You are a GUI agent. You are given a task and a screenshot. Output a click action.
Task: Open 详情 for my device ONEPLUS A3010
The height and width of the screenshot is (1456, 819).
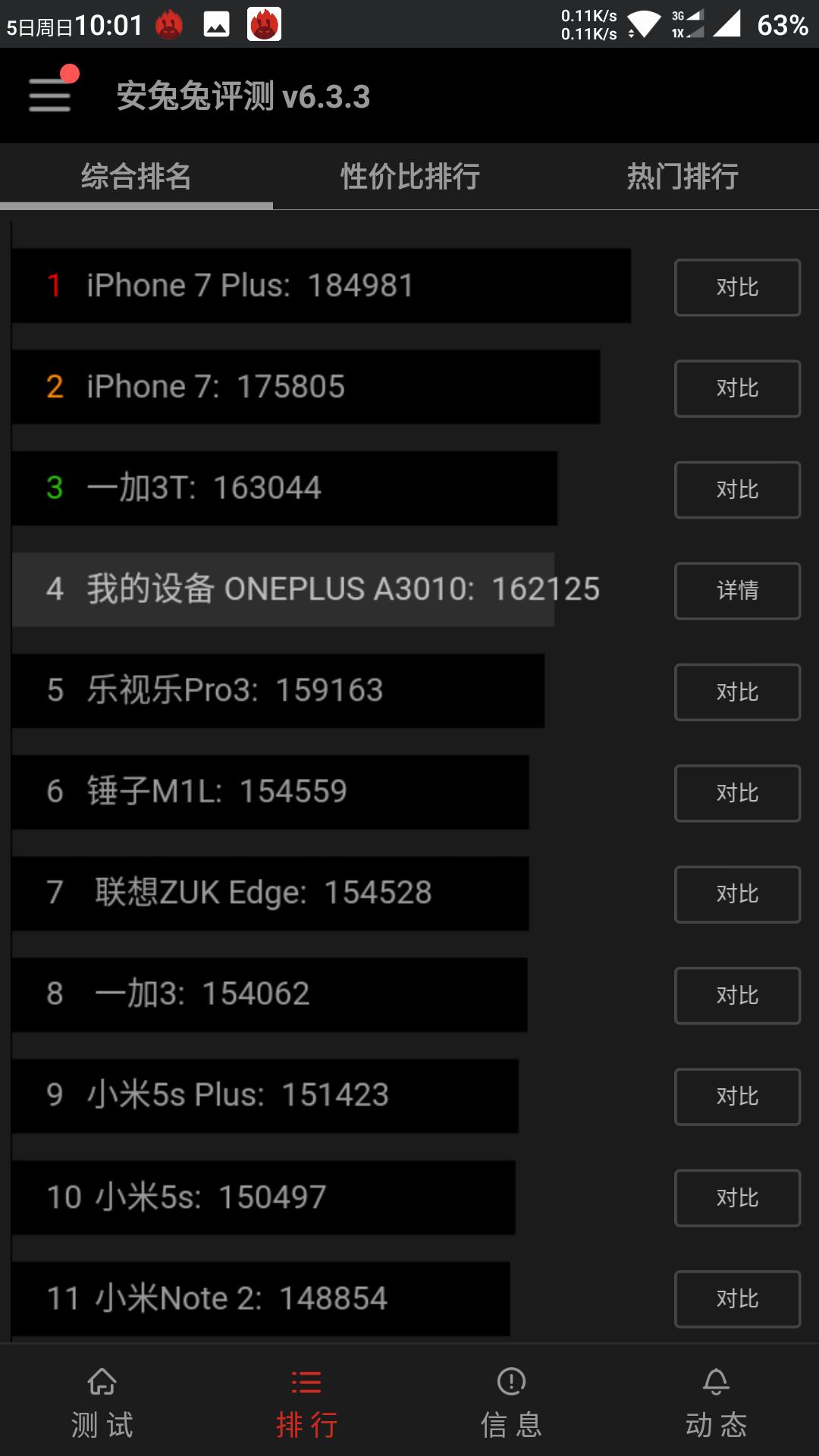click(x=736, y=591)
